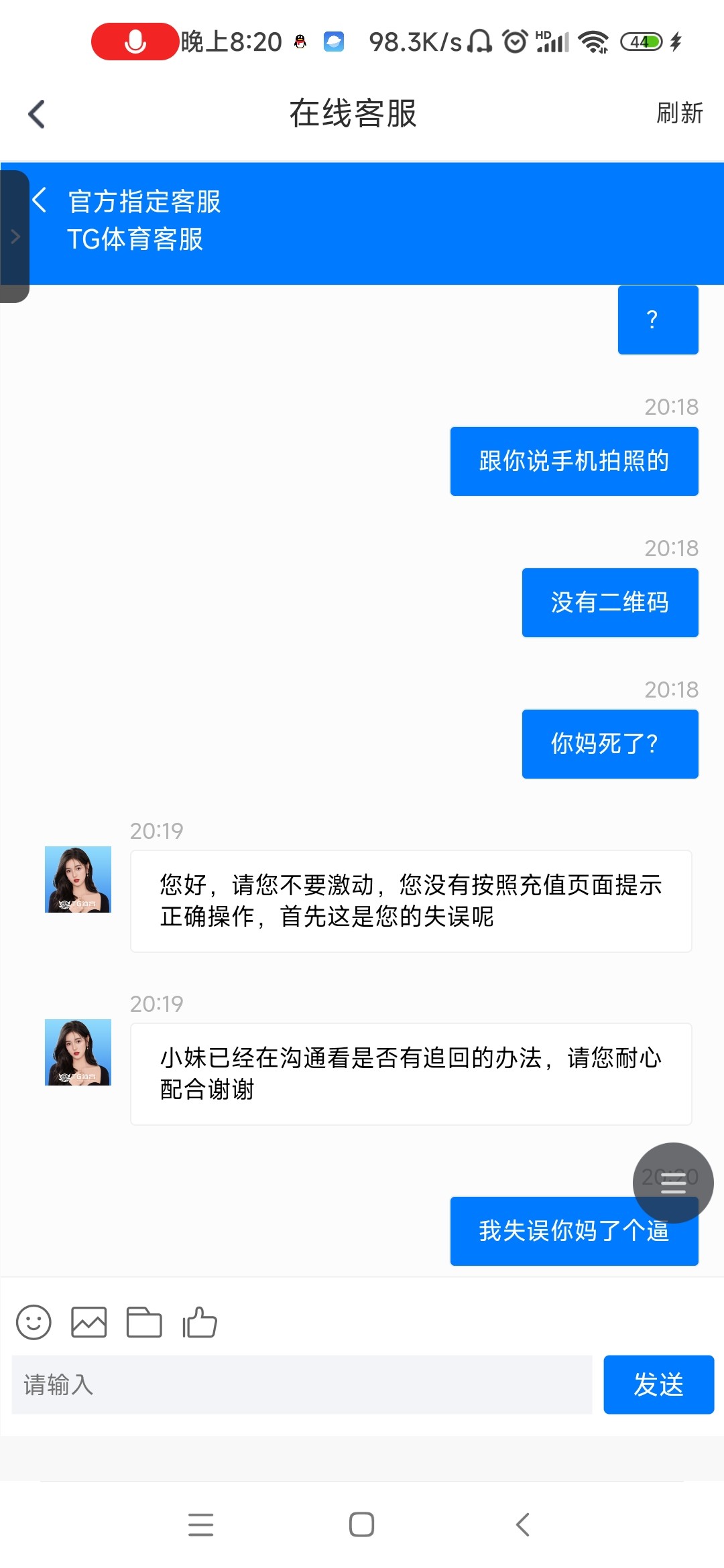Attach a picture from the gallery
Image resolution: width=724 pixels, height=1568 pixels.
tap(89, 1322)
